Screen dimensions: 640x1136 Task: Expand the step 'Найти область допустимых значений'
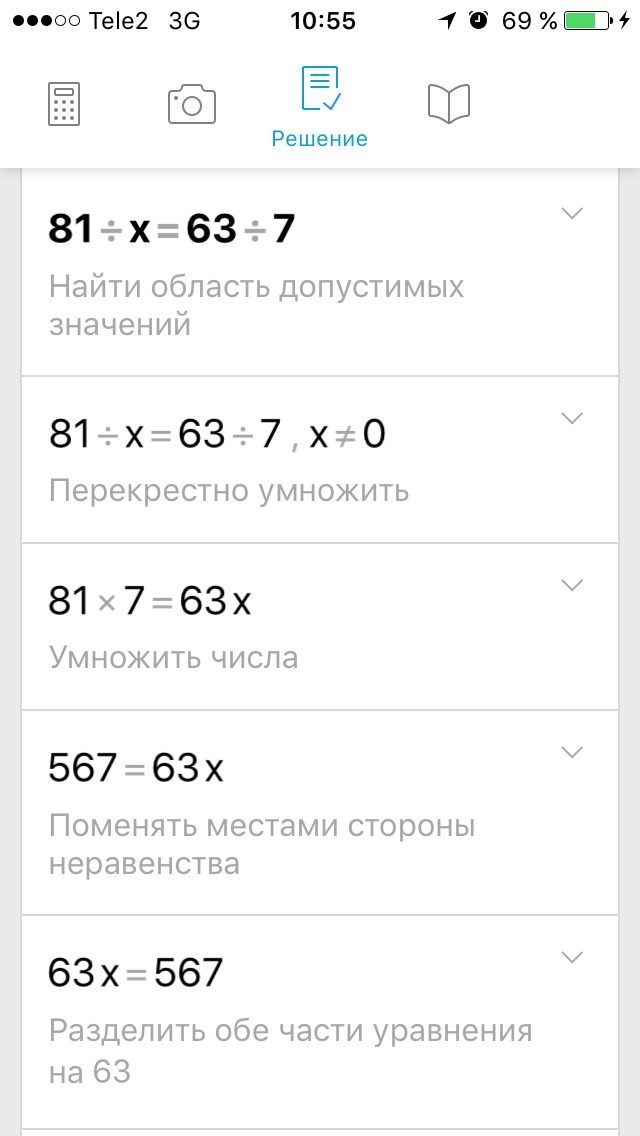tap(573, 213)
